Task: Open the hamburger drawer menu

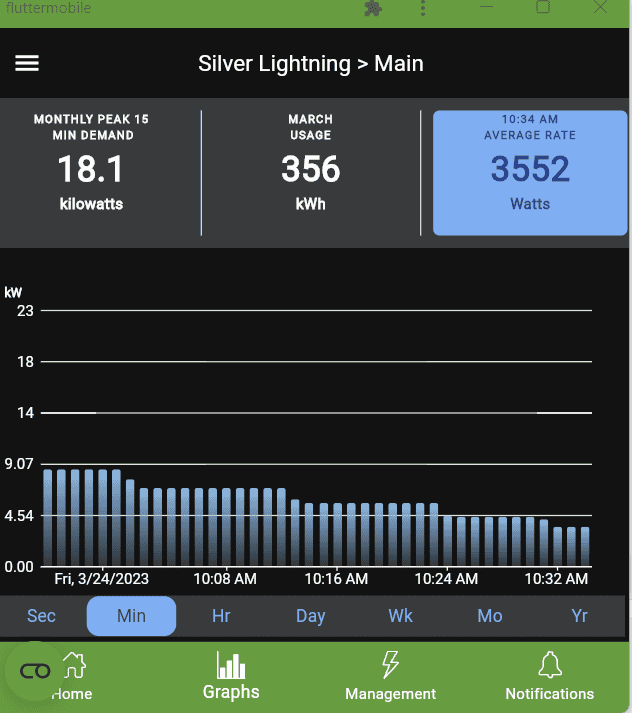Action: (x=27, y=63)
